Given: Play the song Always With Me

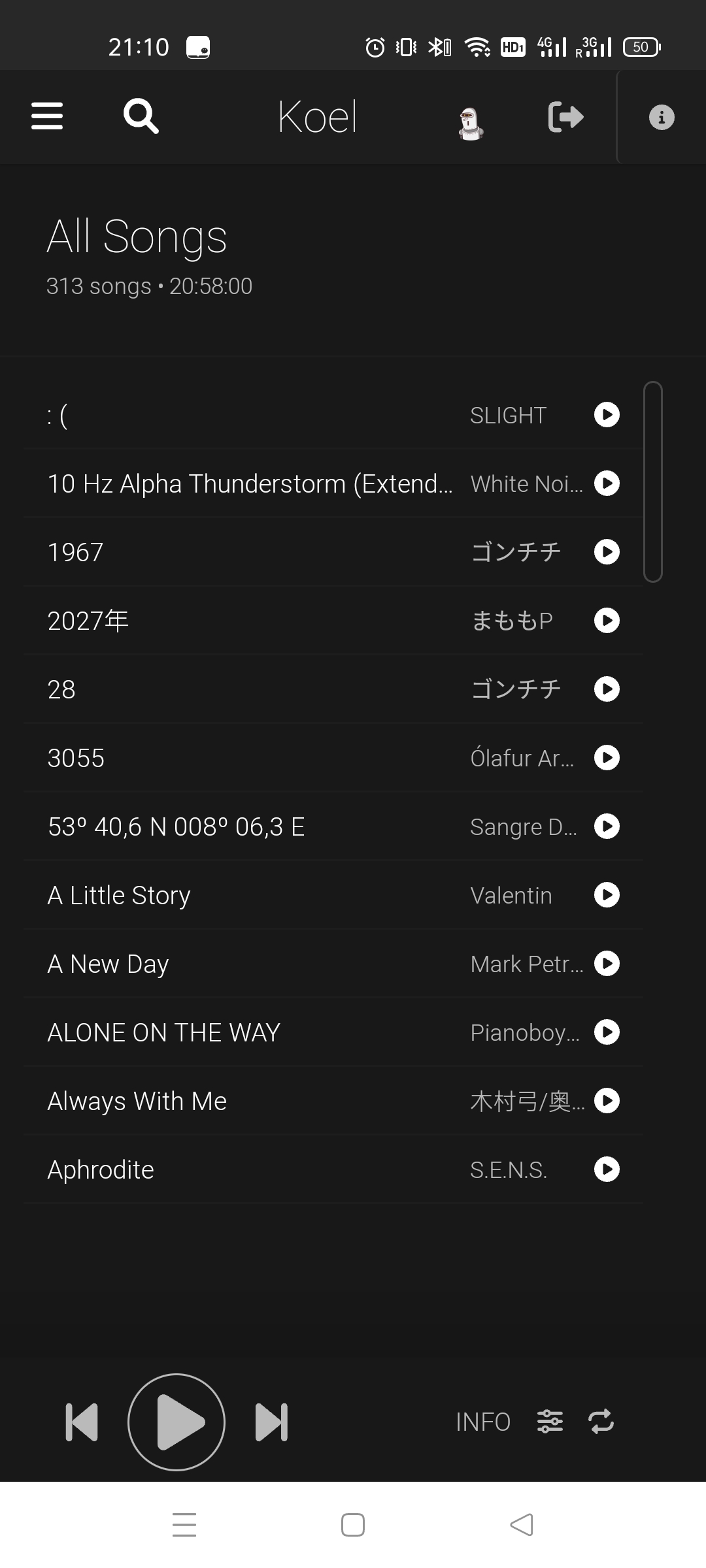Looking at the screenshot, I should [607, 1101].
